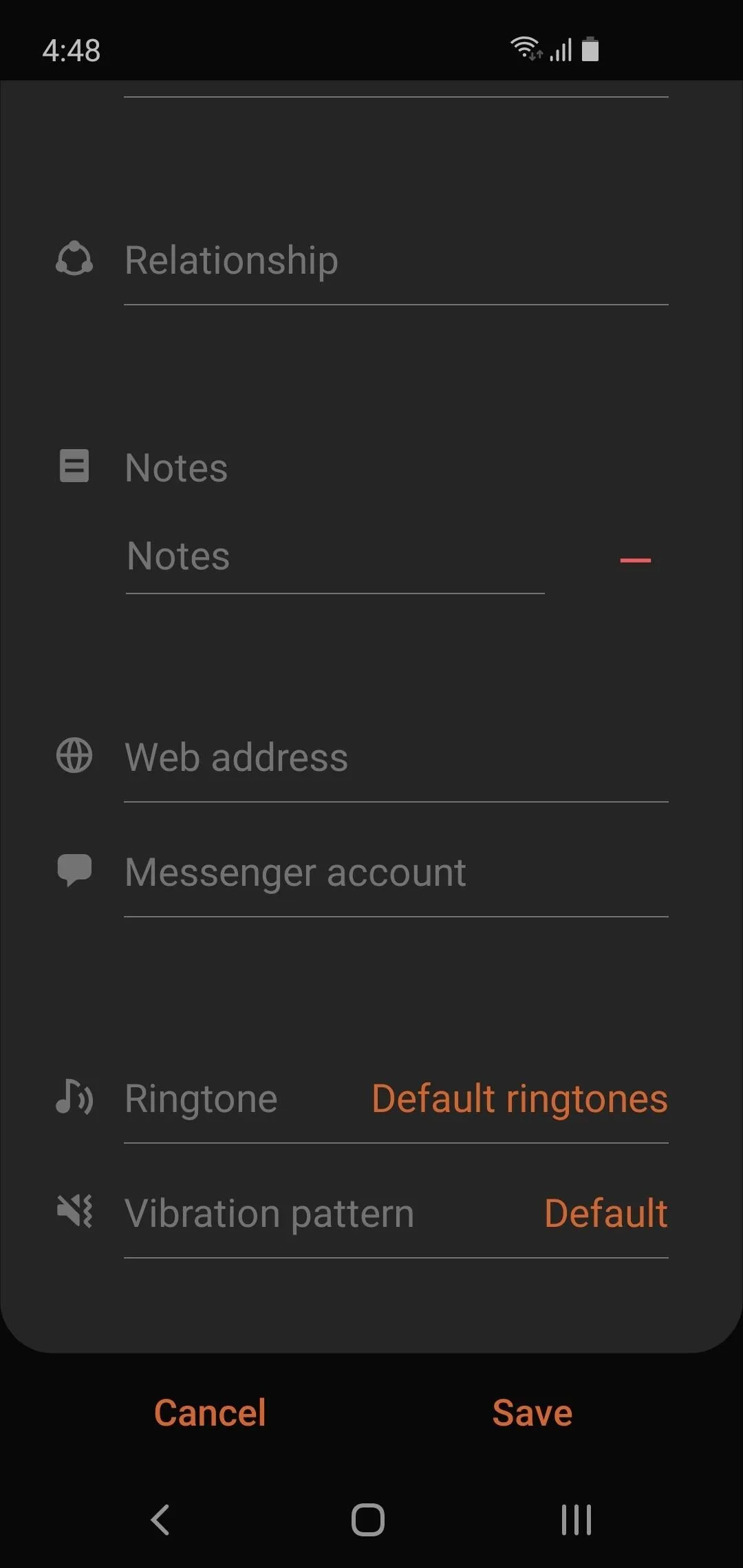Enter text in the Notes input field

[335, 557]
